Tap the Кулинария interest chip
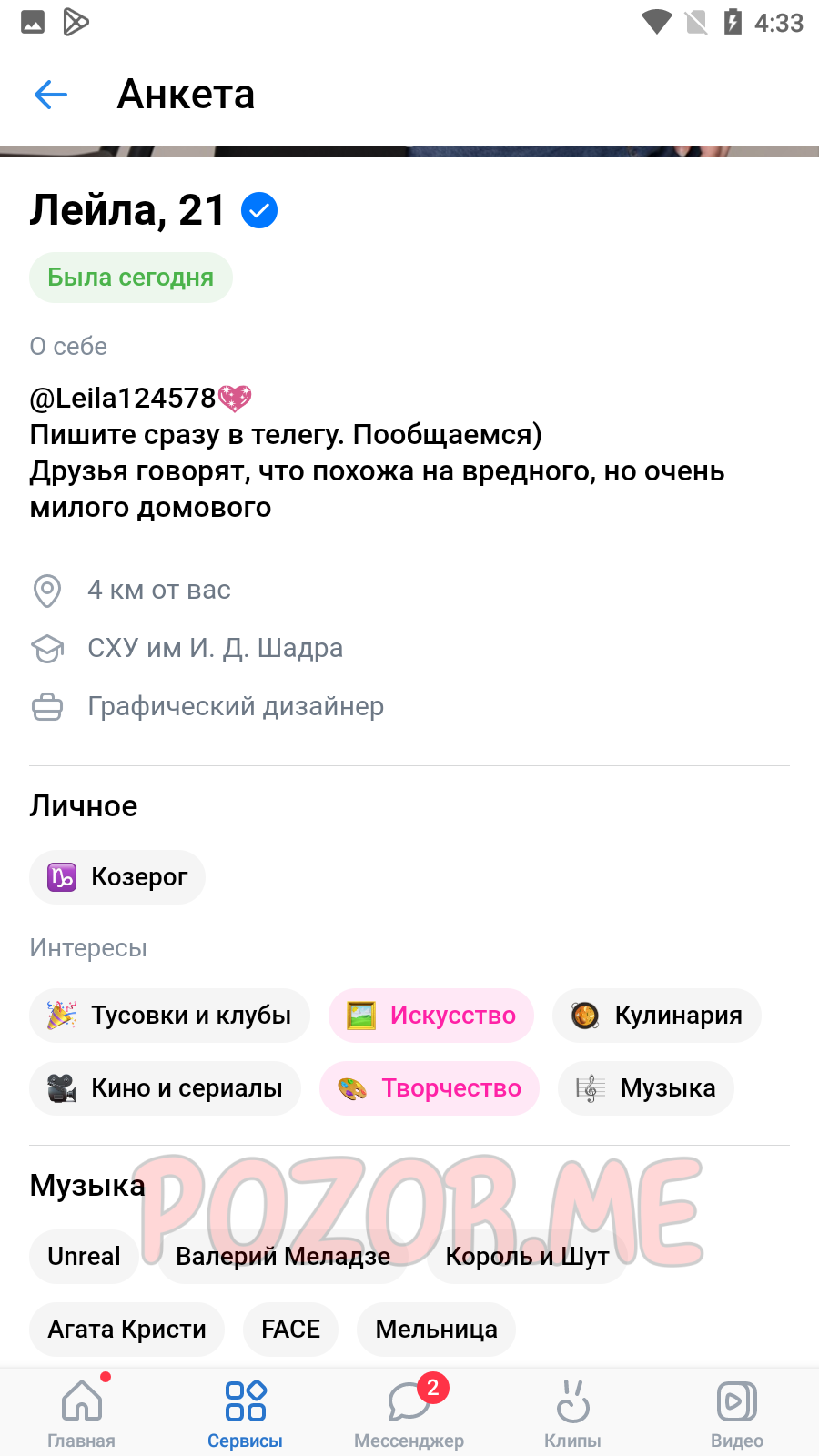Viewport: 819px width, 1456px height. point(657,1016)
